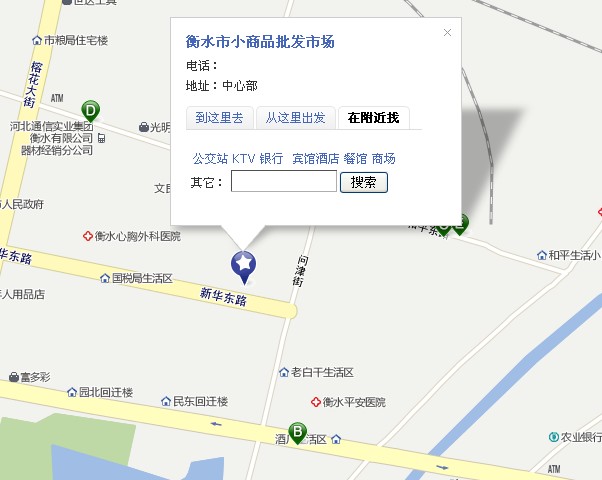The image size is (602, 480).
Task: Tap the blue star location marker
Action: (244, 265)
